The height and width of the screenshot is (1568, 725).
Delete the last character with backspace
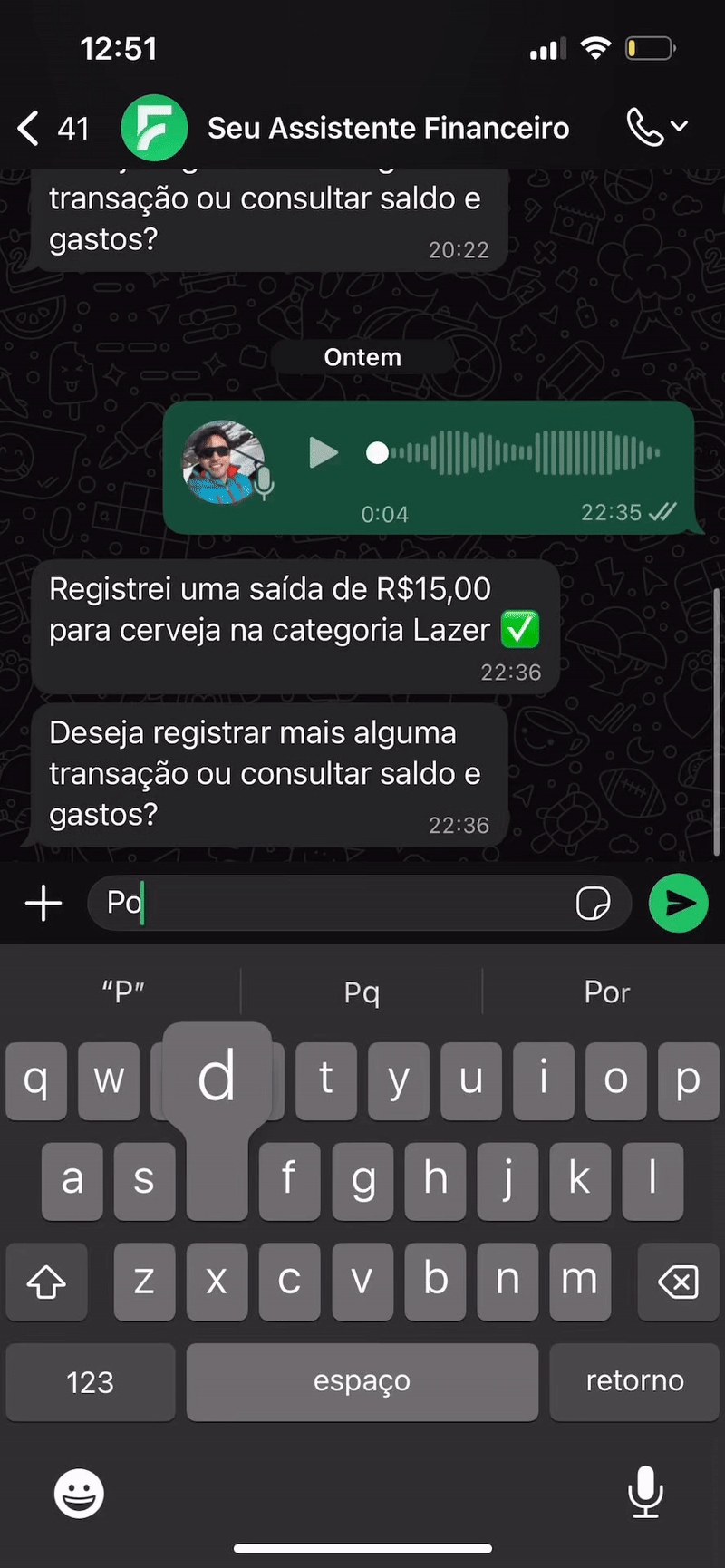(x=678, y=1282)
